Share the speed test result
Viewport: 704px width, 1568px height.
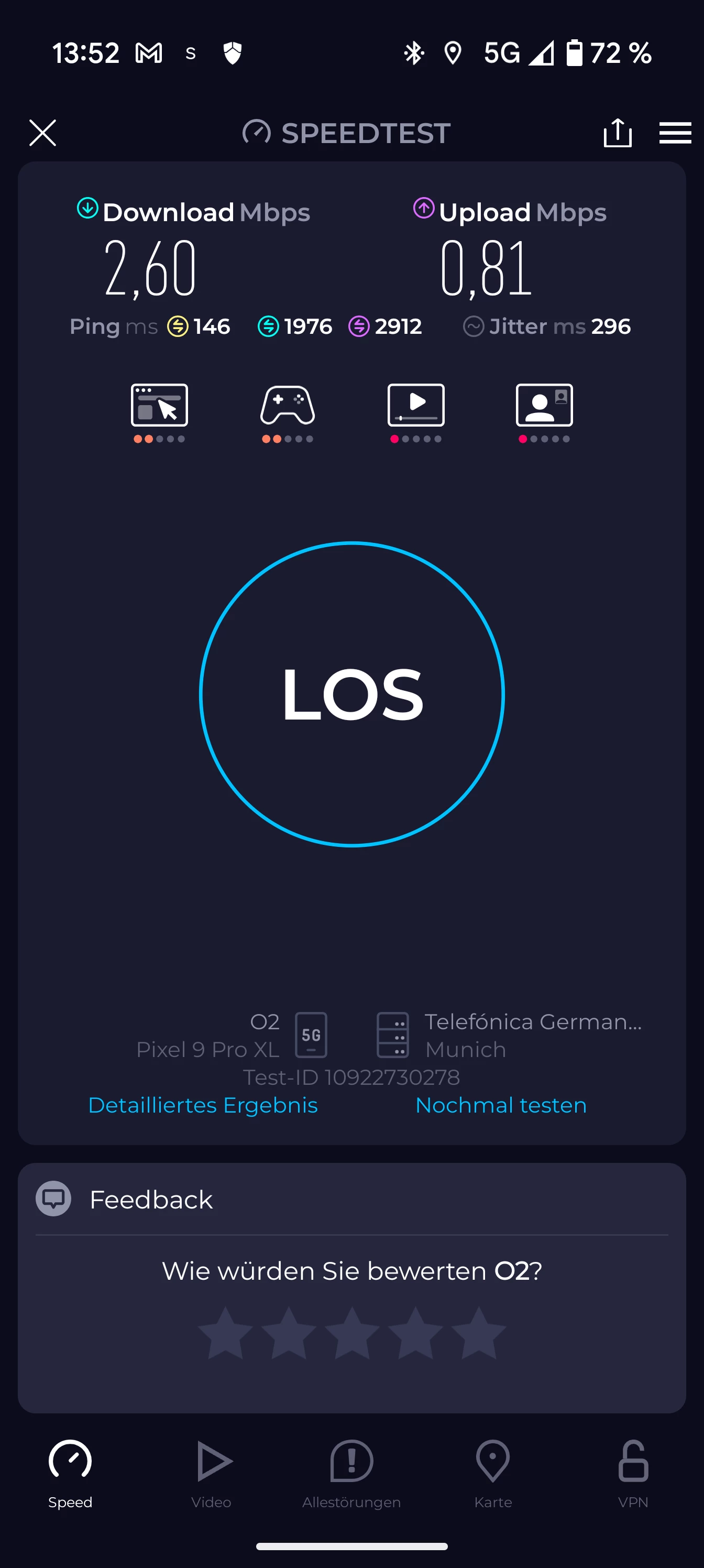617,133
